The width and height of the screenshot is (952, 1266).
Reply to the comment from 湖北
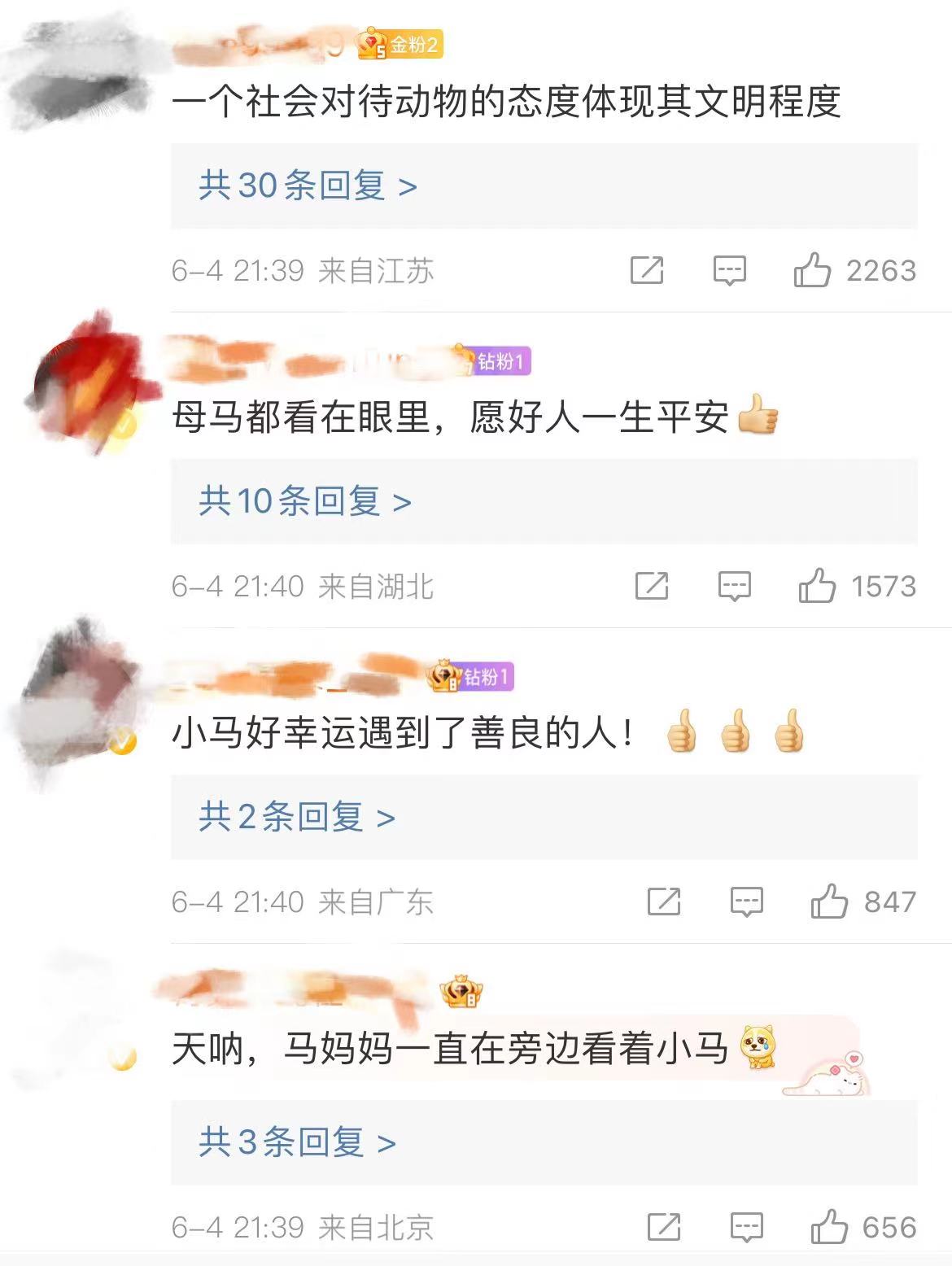[734, 586]
